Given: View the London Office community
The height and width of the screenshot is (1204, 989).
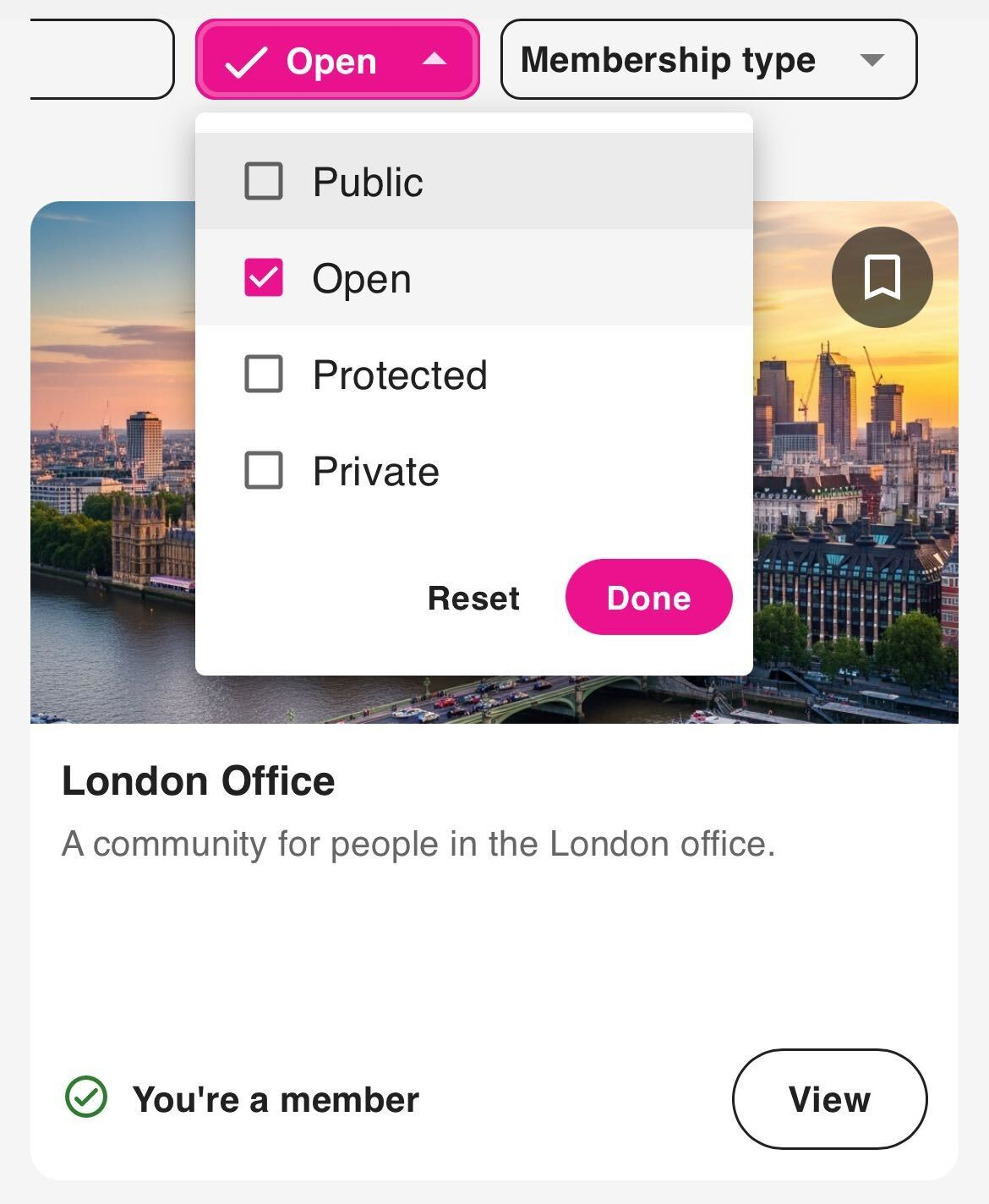Looking at the screenshot, I should 829,1099.
